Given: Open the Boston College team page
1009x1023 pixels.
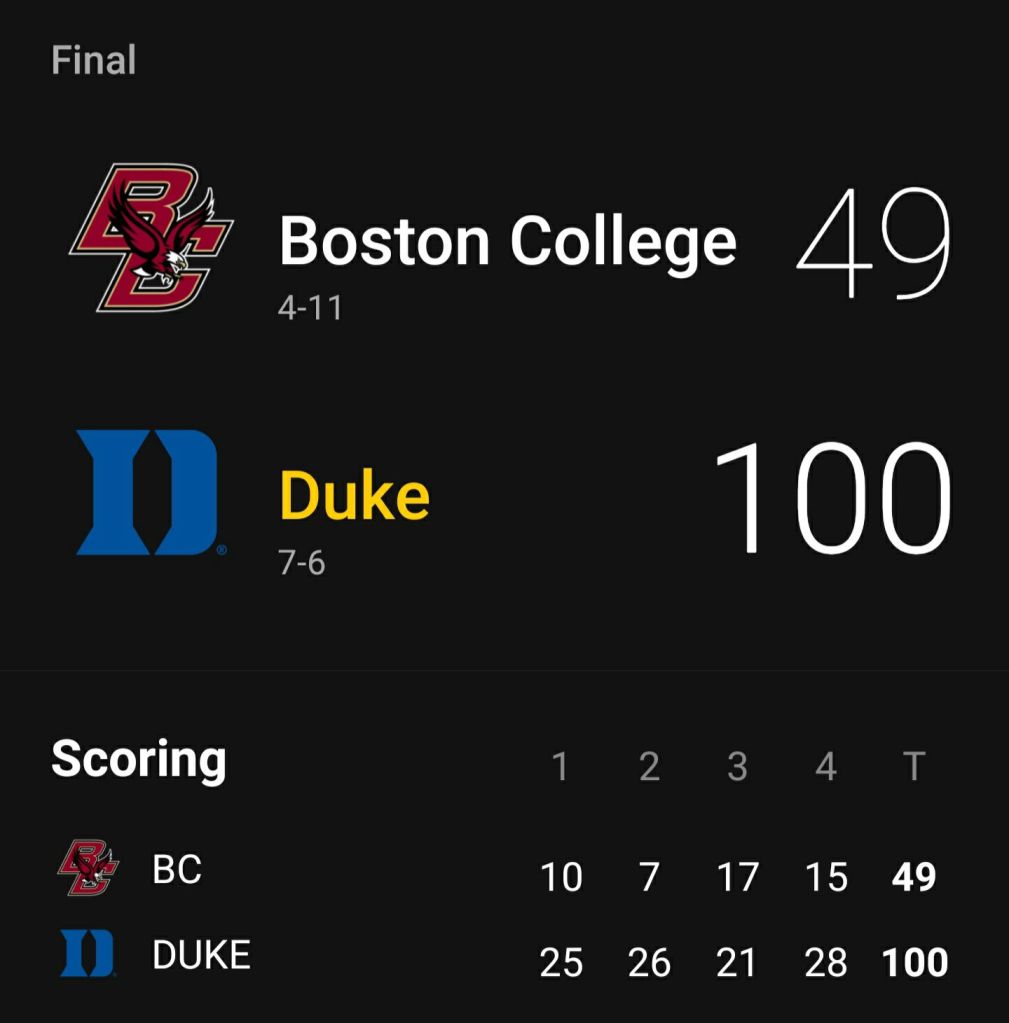Looking at the screenshot, I should [507, 242].
